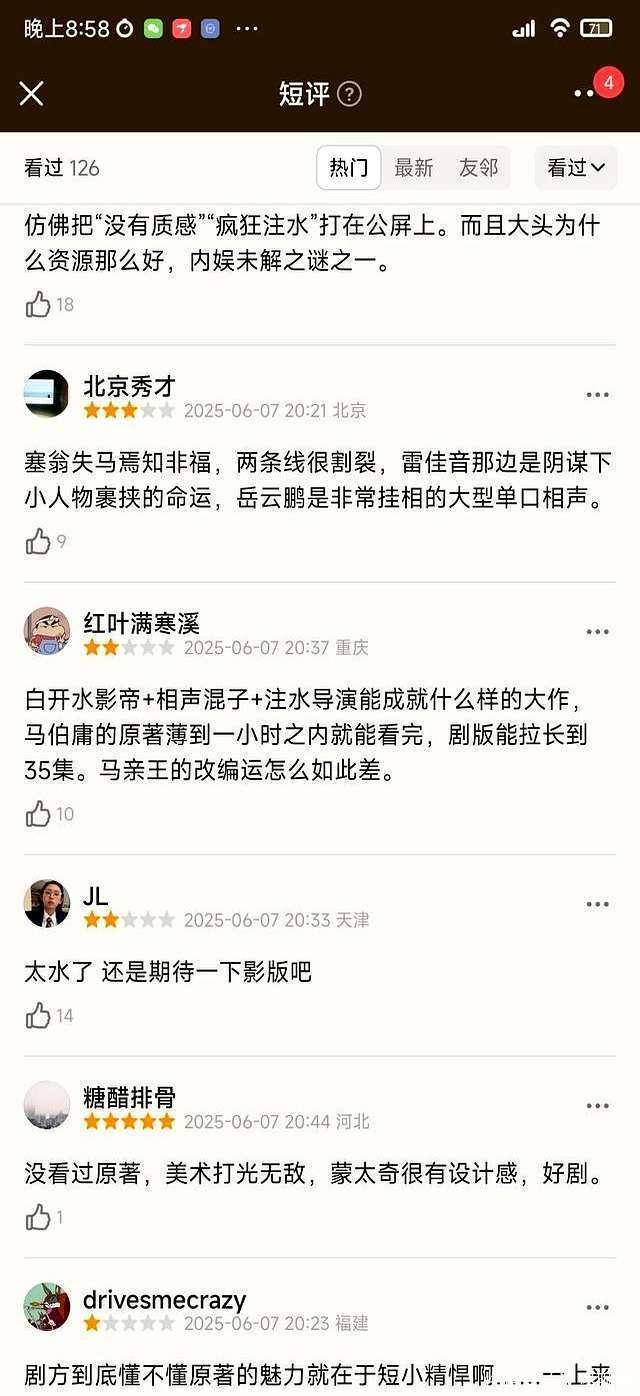Like 糖醋排骨's review
The image size is (640, 1396).
[x=38, y=1217]
